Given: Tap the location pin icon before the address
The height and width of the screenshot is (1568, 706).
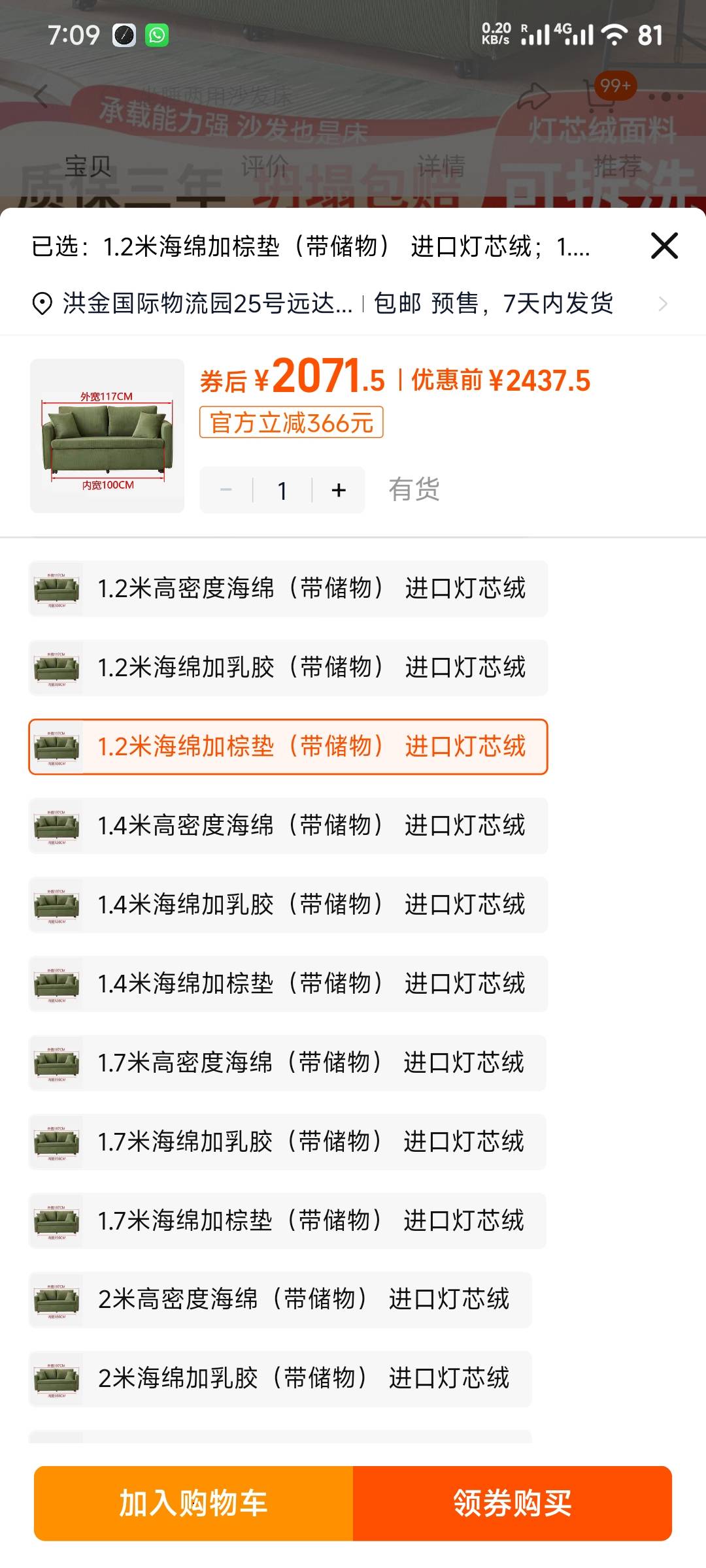Looking at the screenshot, I should (41, 304).
